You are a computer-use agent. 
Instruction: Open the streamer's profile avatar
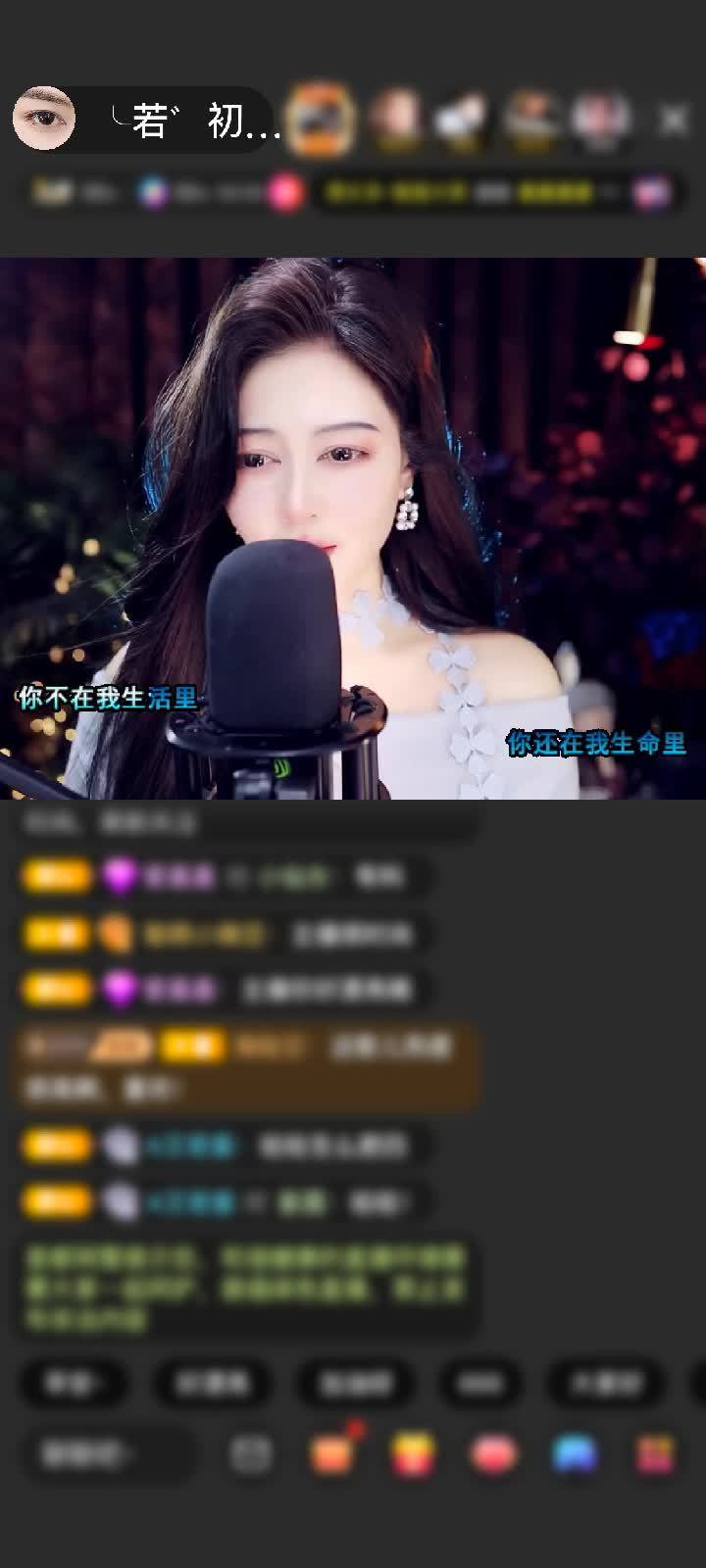(x=44, y=119)
